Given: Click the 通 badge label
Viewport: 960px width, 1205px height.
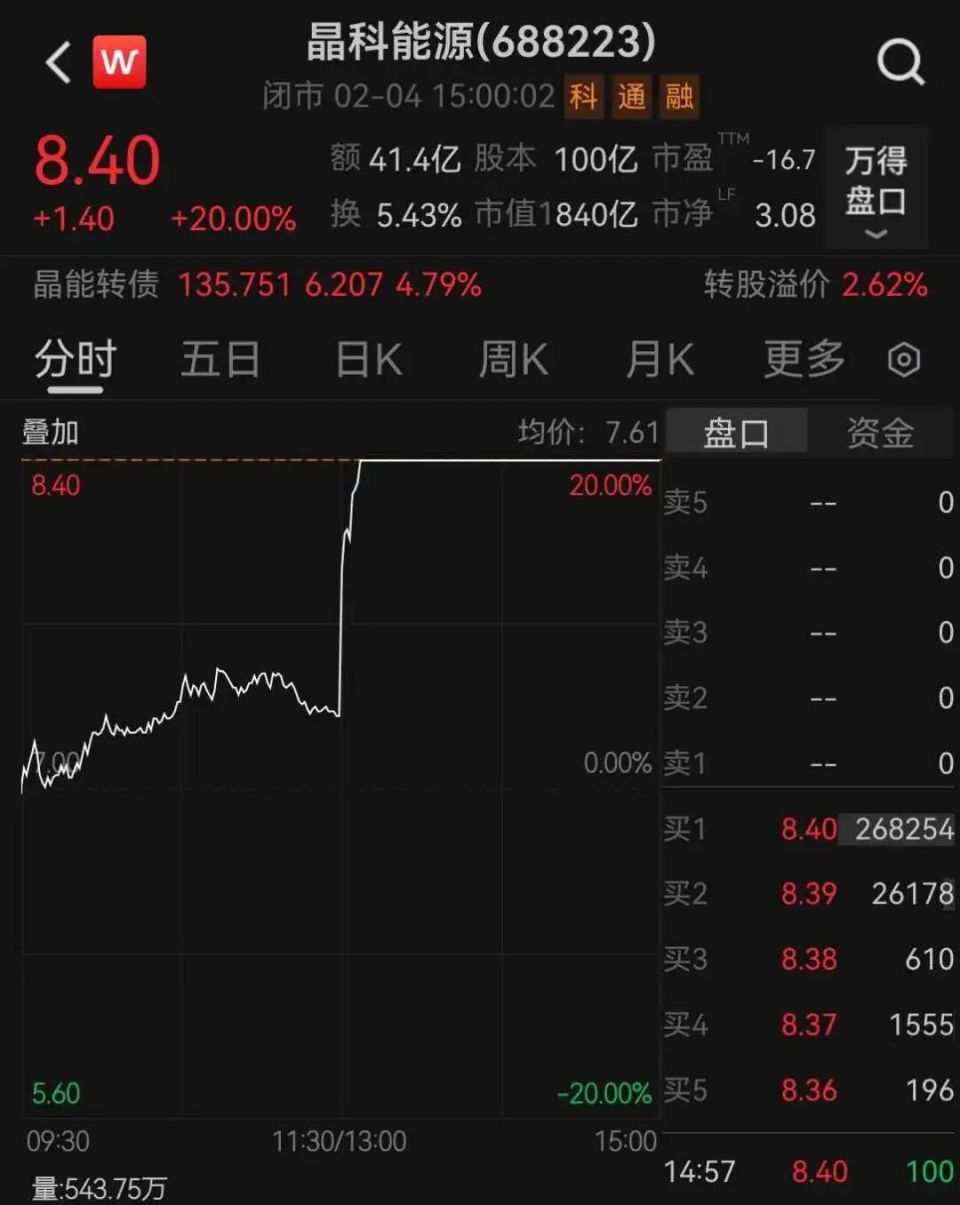Looking at the screenshot, I should pyautogui.click(x=632, y=98).
